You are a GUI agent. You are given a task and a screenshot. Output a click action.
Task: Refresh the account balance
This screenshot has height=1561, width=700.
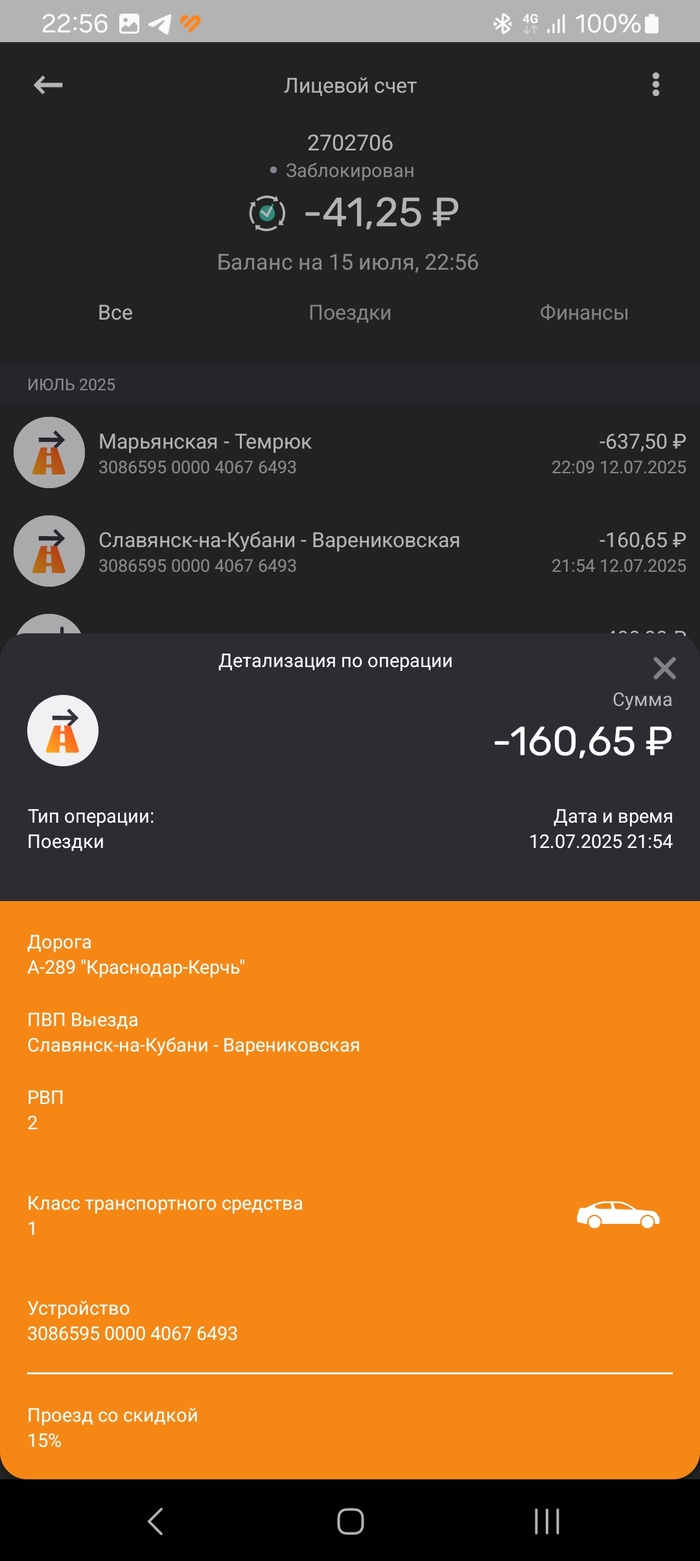[267, 213]
